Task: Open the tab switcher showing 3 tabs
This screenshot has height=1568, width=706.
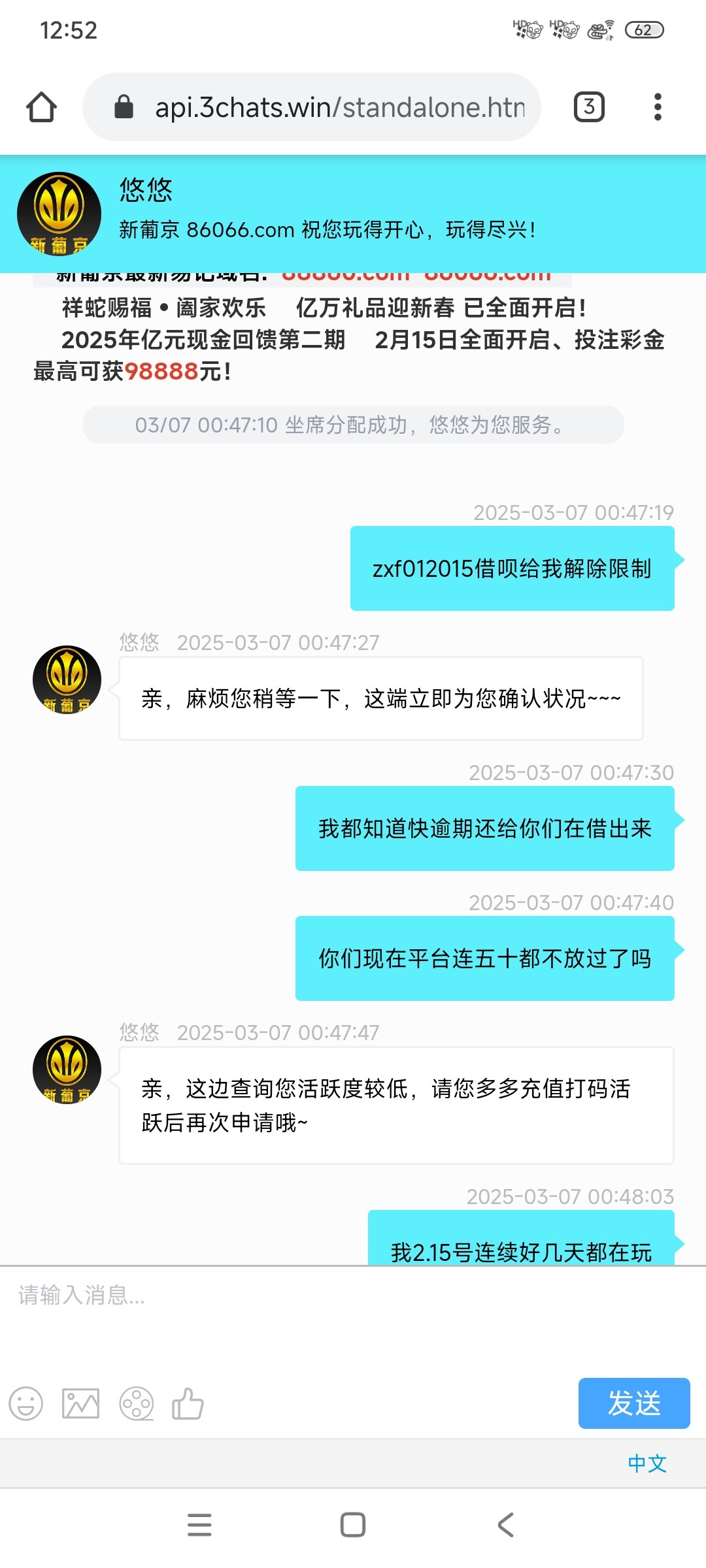Action: click(588, 107)
